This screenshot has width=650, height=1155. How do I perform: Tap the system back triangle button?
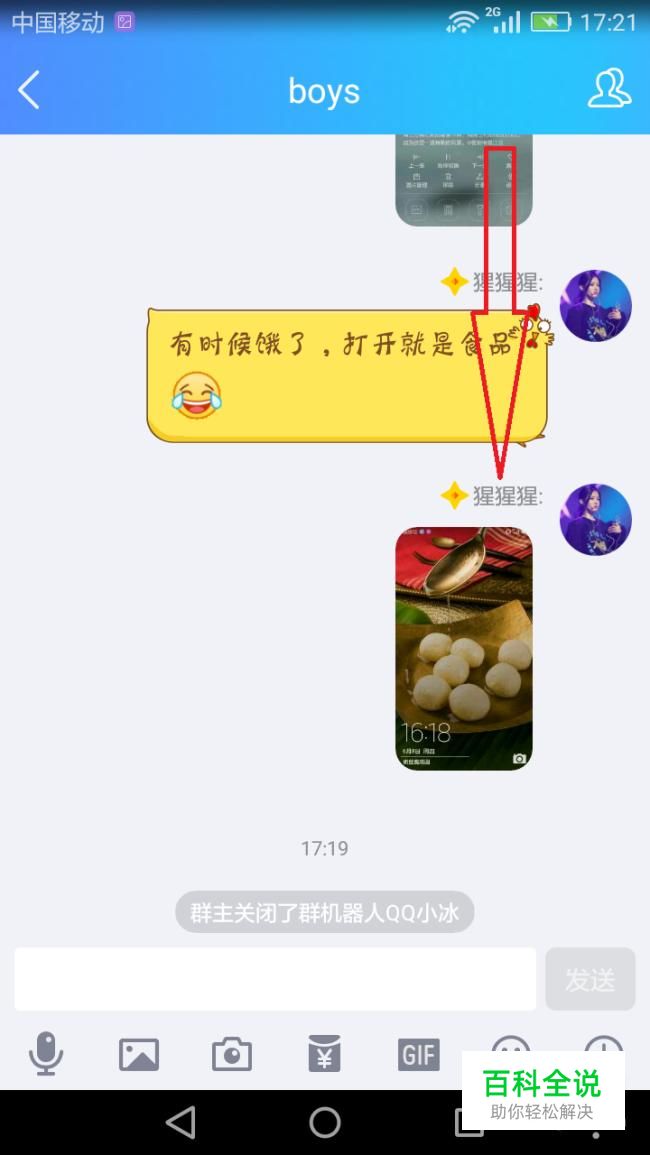[x=181, y=1122]
